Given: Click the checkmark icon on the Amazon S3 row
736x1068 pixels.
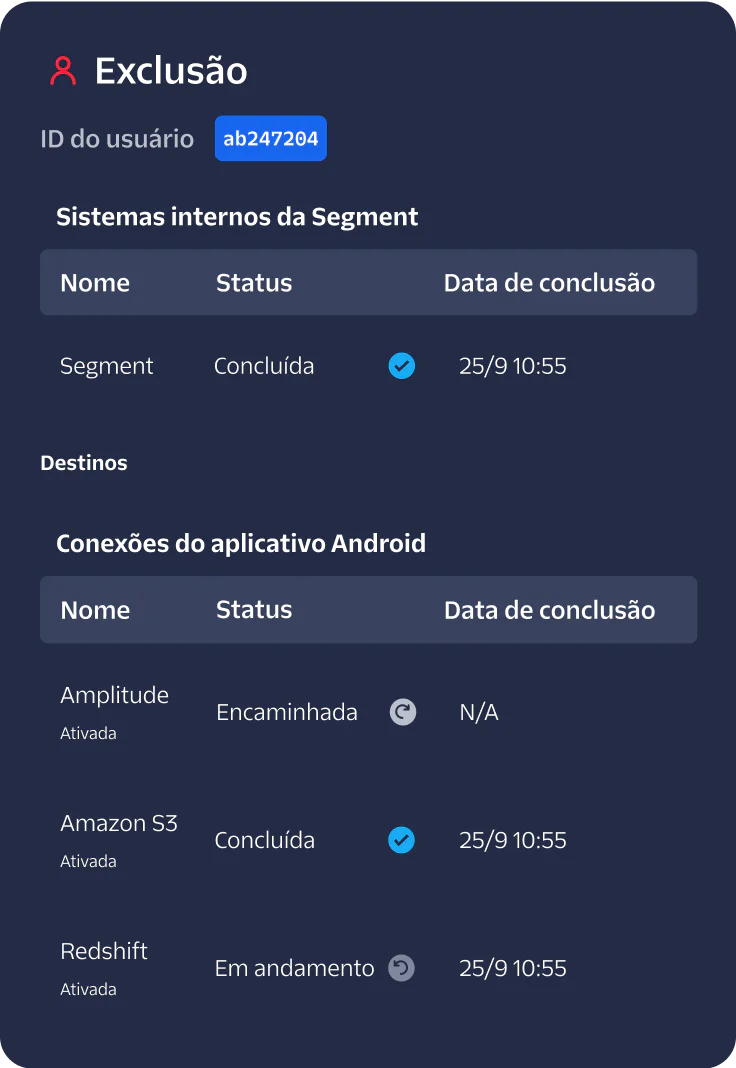Looking at the screenshot, I should tap(401, 840).
